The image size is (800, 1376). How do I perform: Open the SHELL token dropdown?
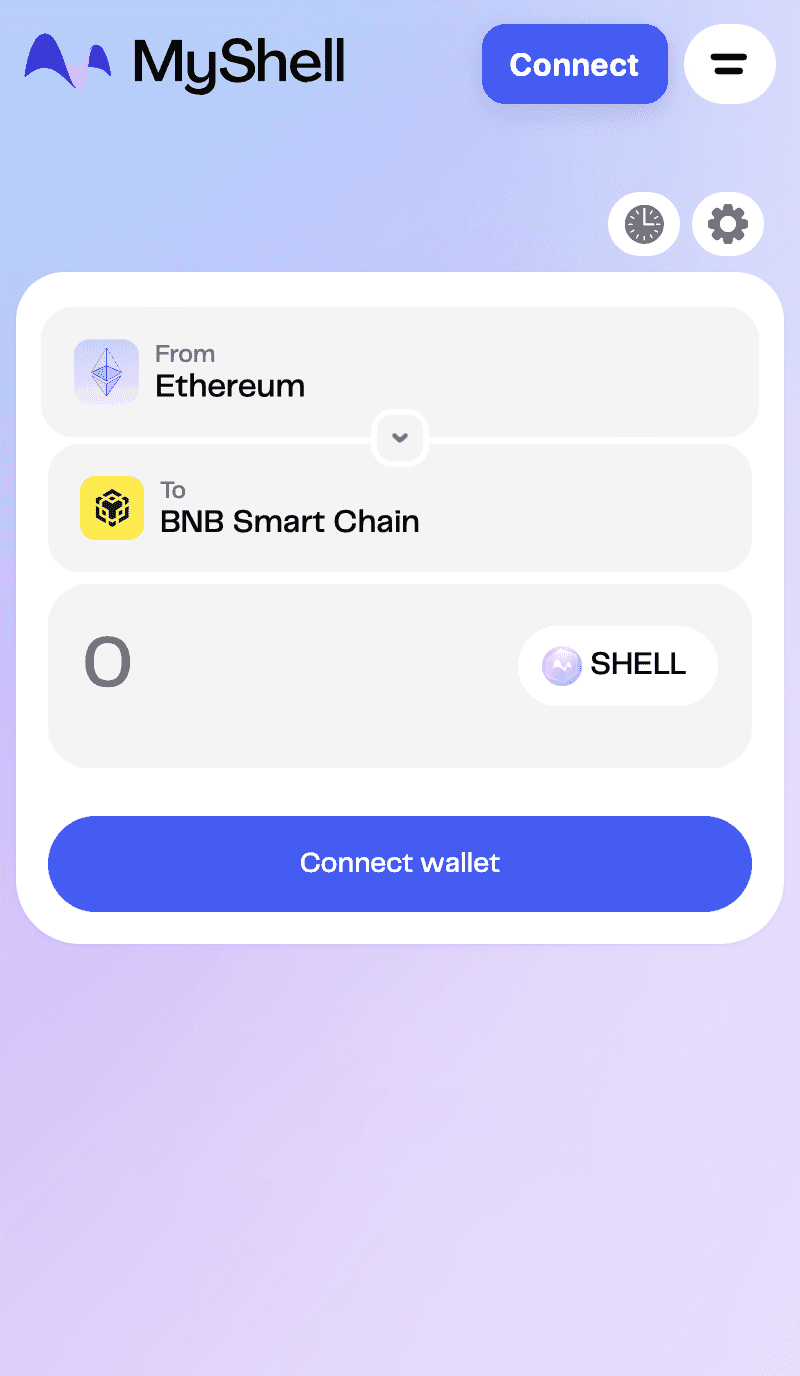(x=617, y=665)
